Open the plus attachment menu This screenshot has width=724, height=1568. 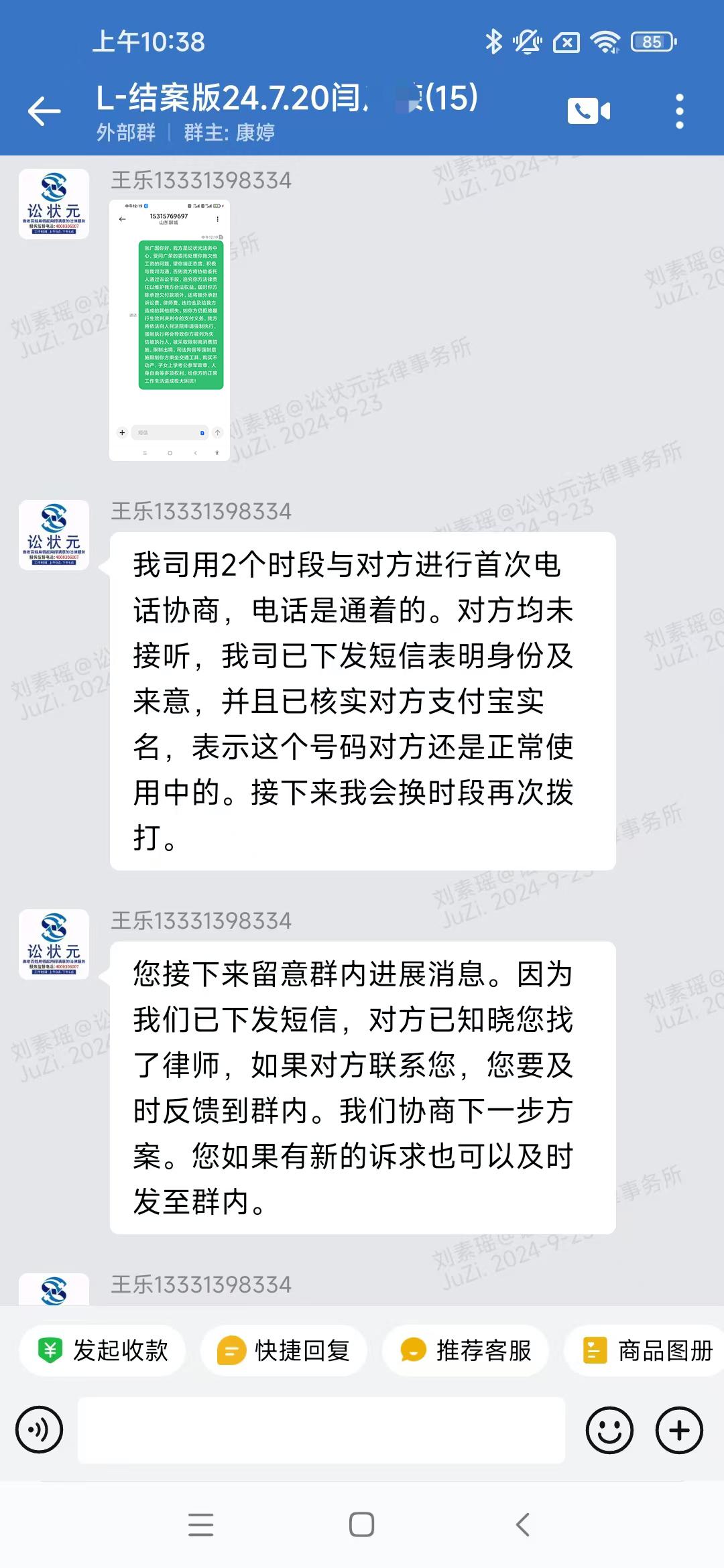[679, 1430]
